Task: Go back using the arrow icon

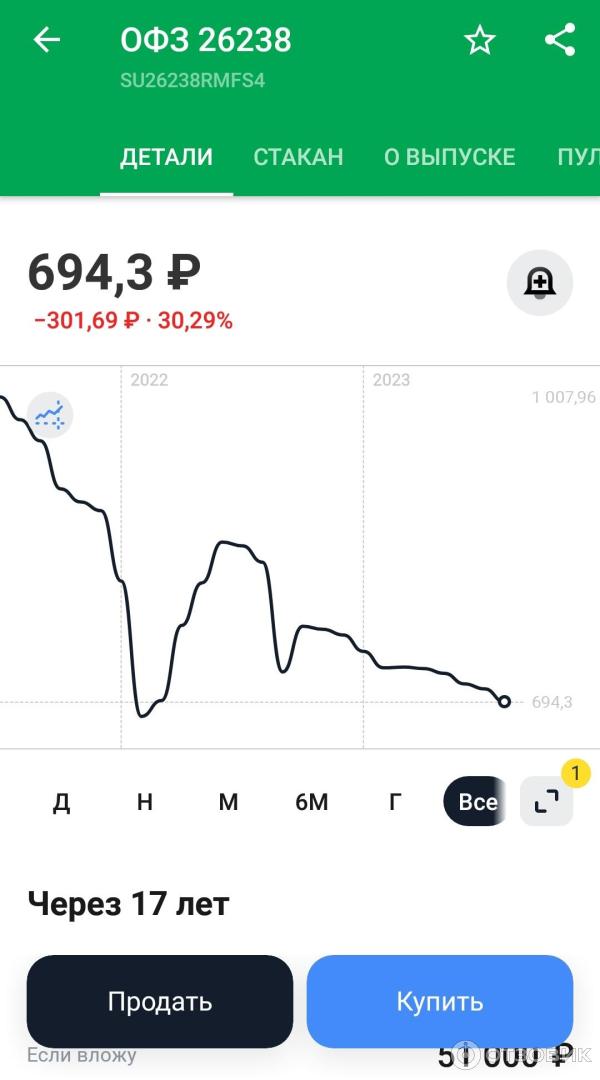Action: point(47,40)
